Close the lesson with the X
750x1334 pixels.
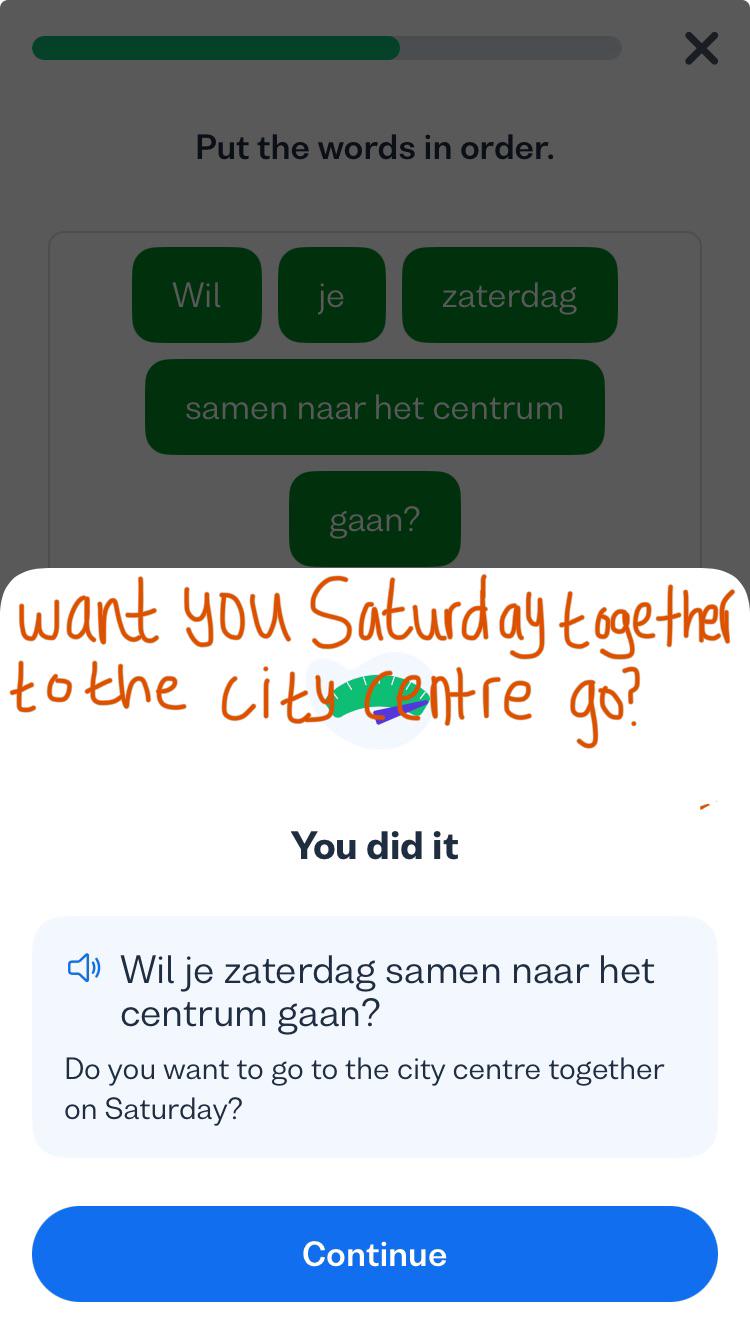tap(701, 48)
